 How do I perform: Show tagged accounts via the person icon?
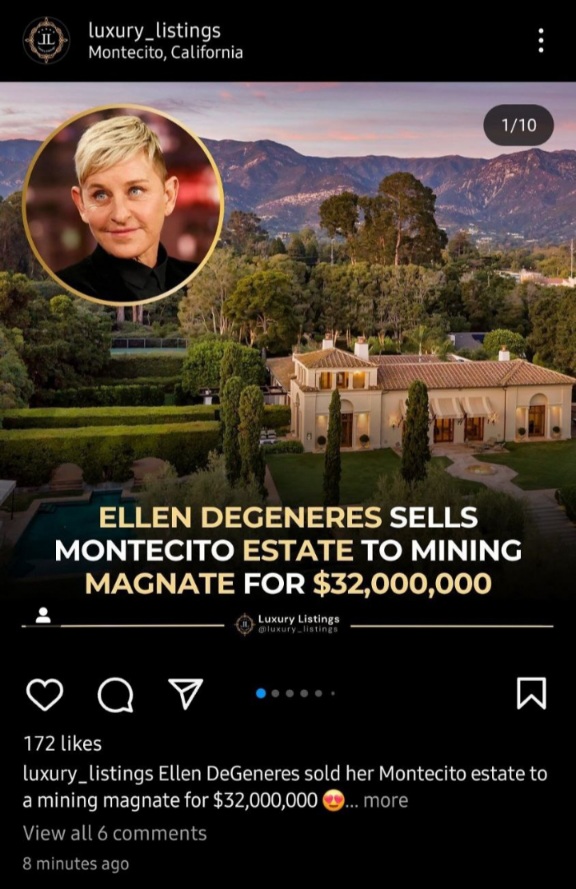(43, 615)
